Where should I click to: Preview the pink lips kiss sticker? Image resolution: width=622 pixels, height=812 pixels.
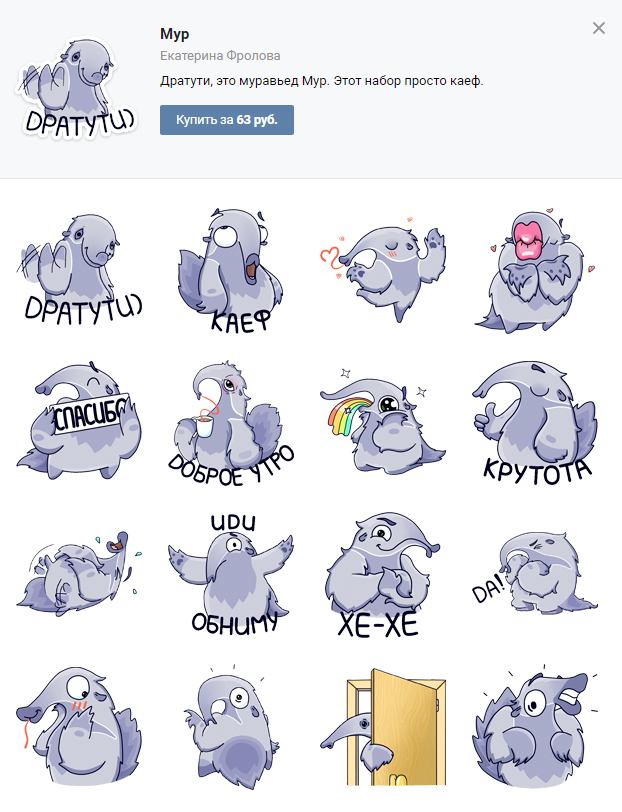[x=538, y=271]
